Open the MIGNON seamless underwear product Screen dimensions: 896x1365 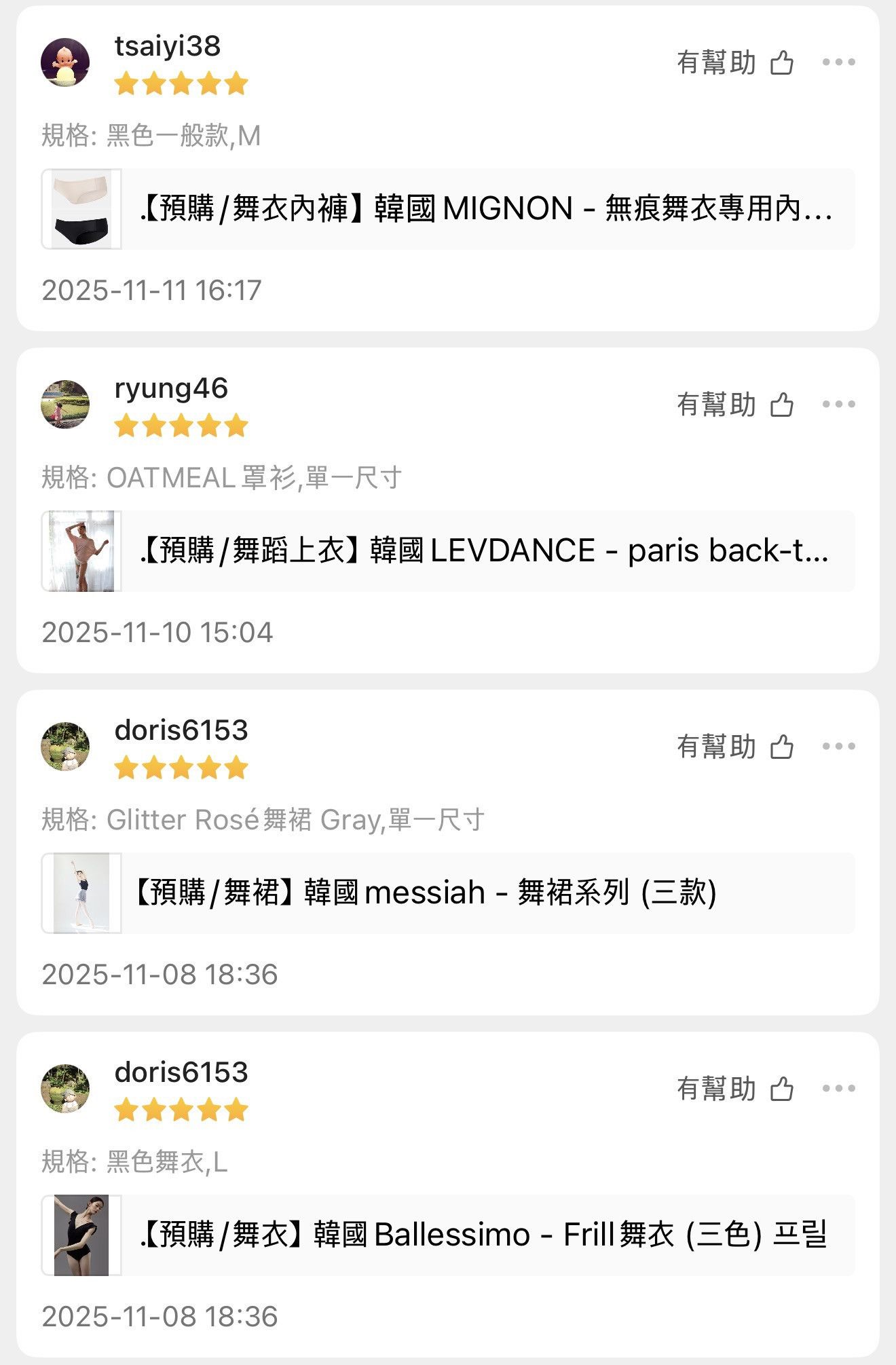click(448, 209)
